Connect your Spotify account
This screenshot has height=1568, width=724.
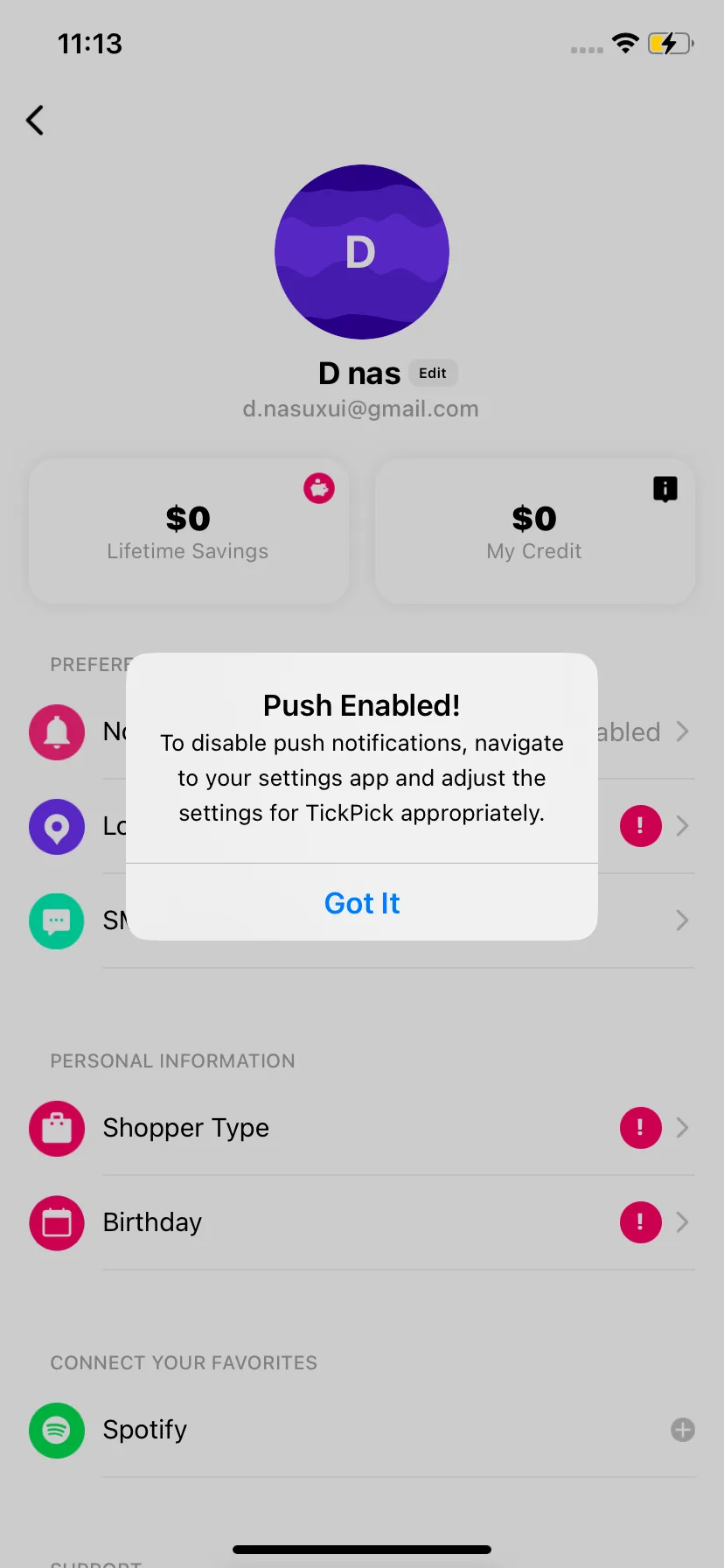pos(362,1430)
